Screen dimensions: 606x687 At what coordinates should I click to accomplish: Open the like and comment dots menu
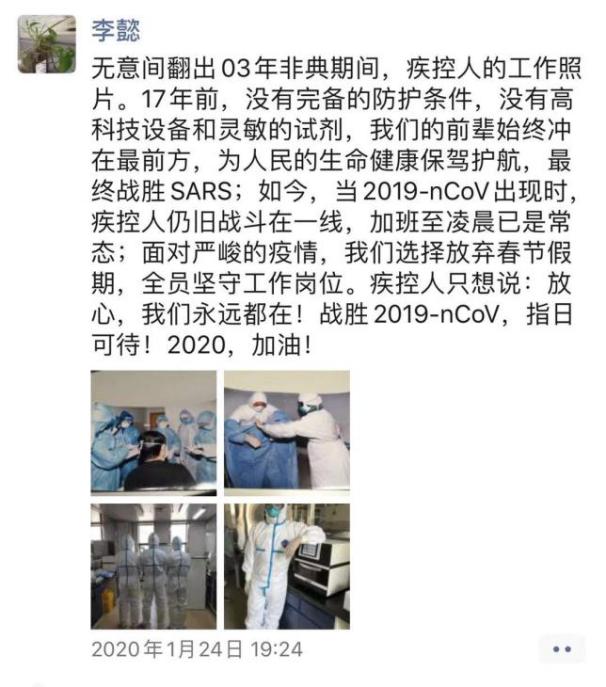pyautogui.click(x=561, y=649)
